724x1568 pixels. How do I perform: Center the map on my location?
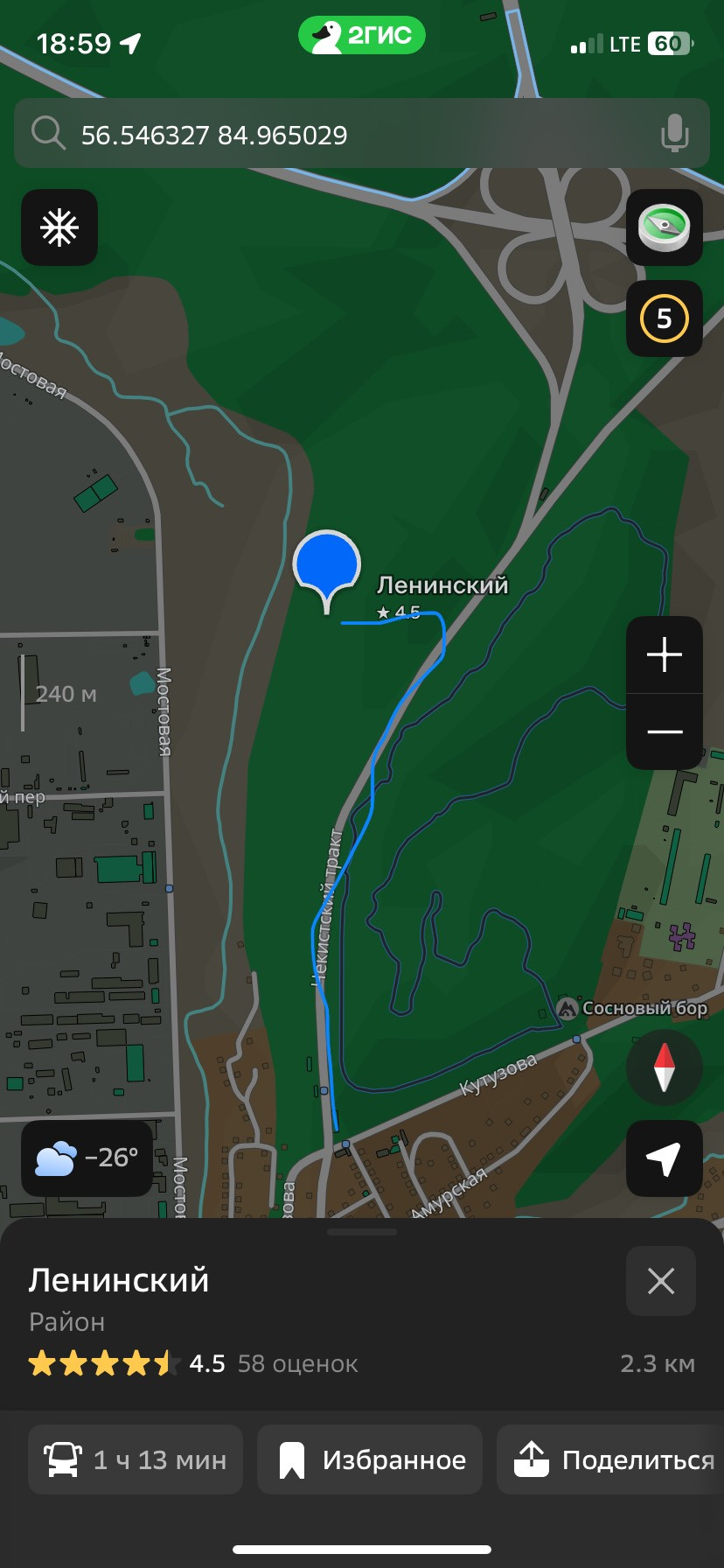pos(665,1158)
